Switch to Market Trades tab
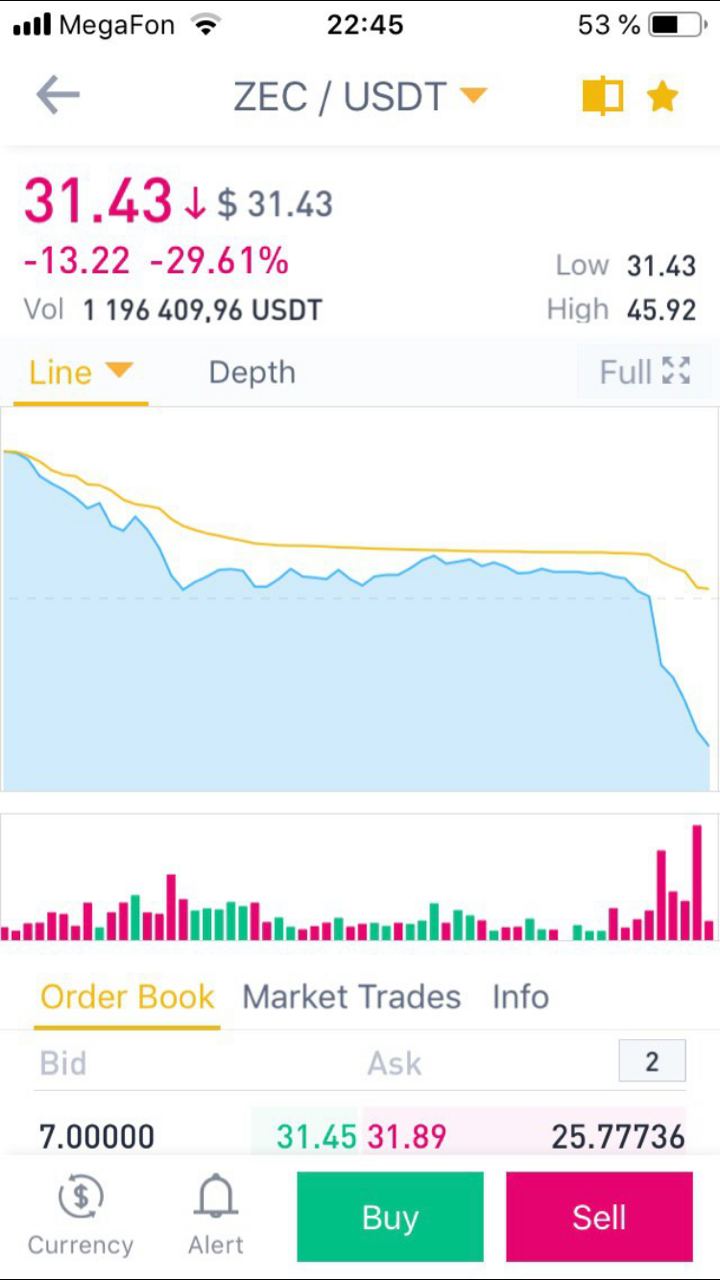The image size is (720, 1280). (351, 996)
